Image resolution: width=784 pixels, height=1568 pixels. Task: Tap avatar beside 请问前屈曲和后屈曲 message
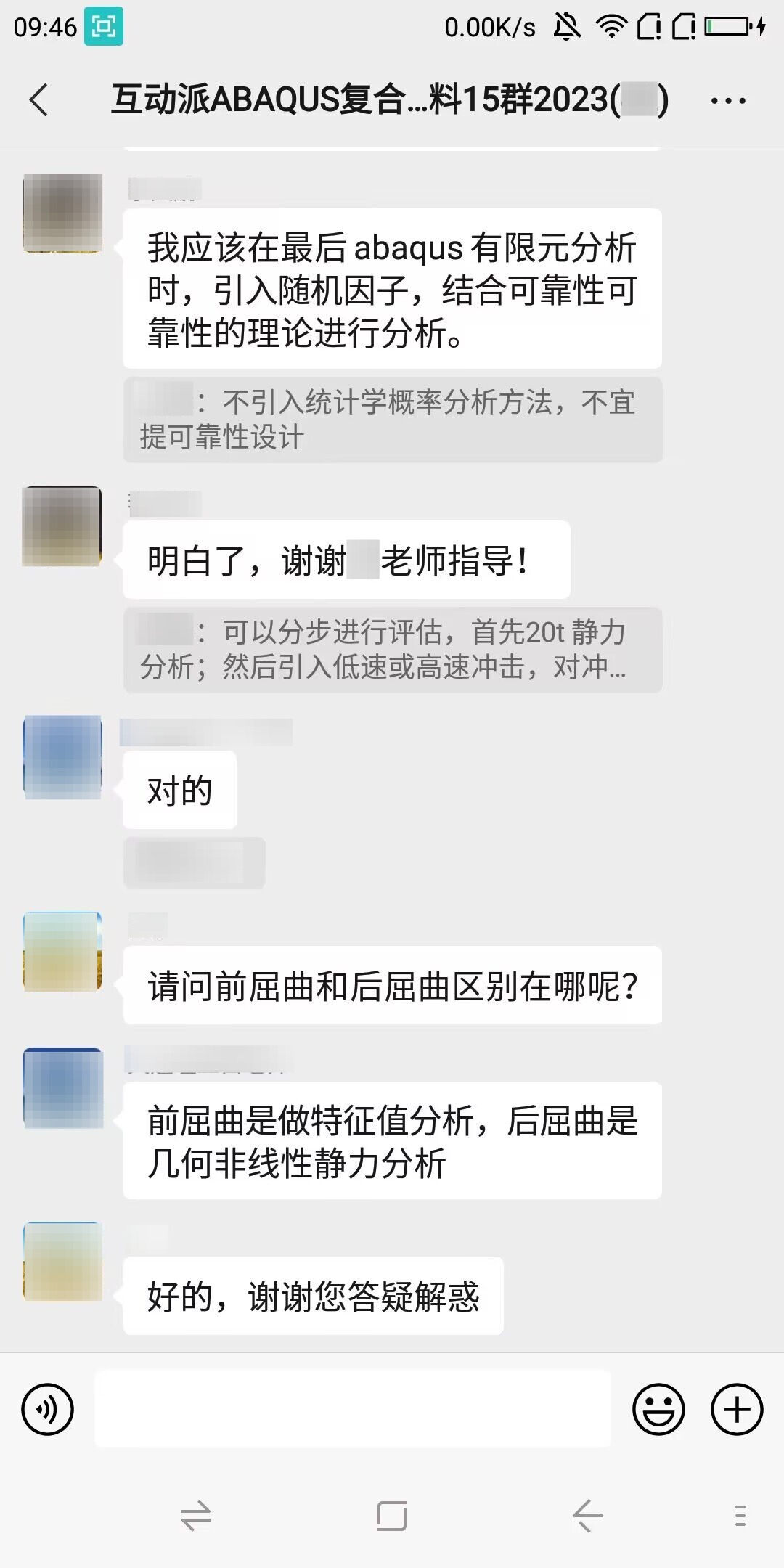coord(62,951)
